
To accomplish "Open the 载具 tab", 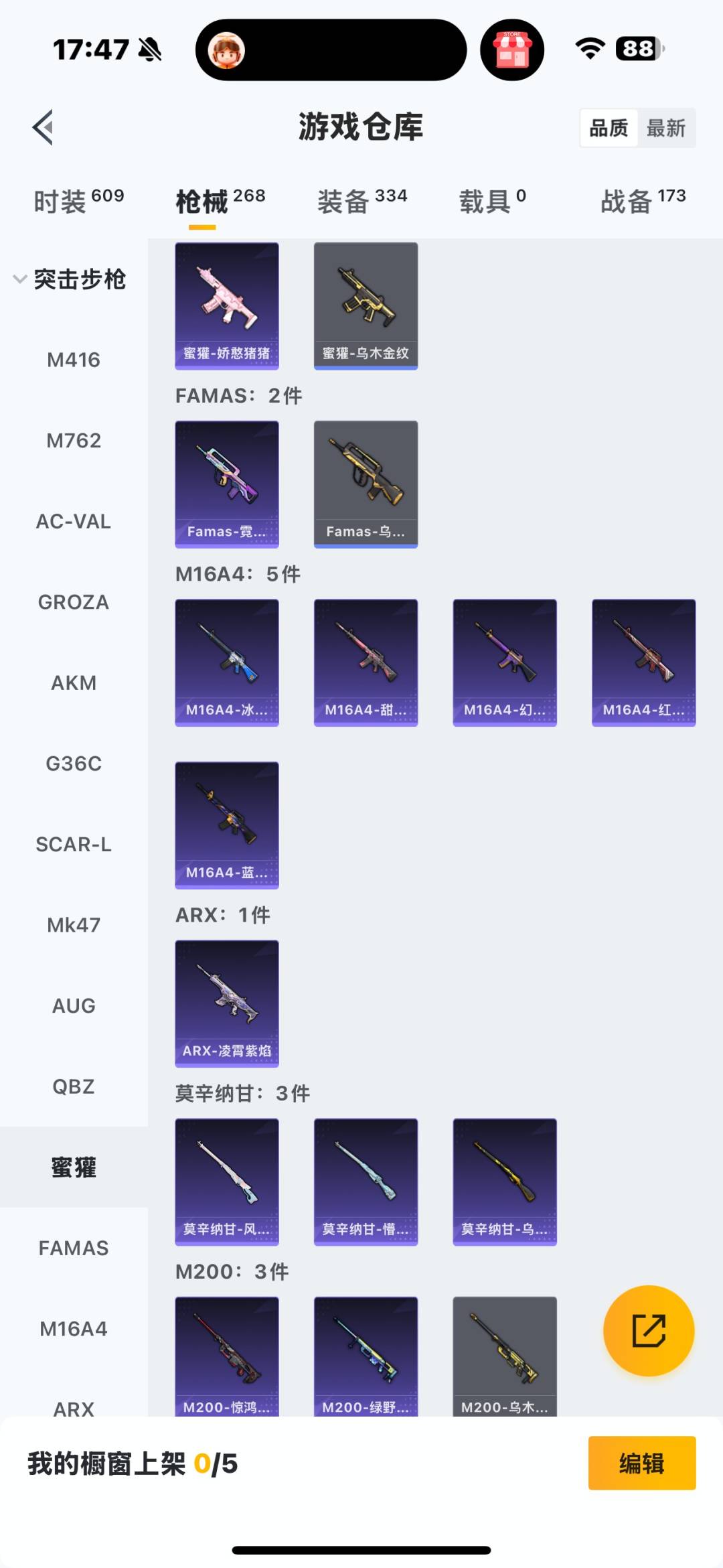I will (492, 200).
